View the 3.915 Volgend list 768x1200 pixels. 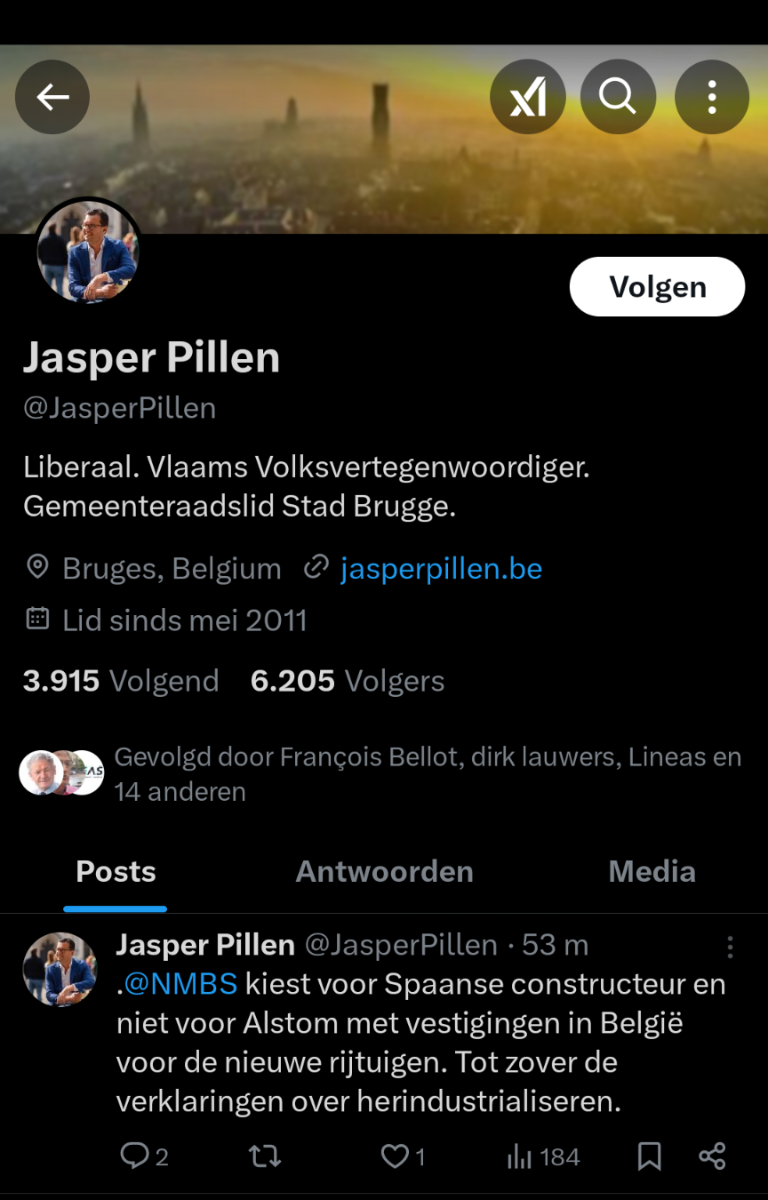pyautogui.click(x=121, y=681)
